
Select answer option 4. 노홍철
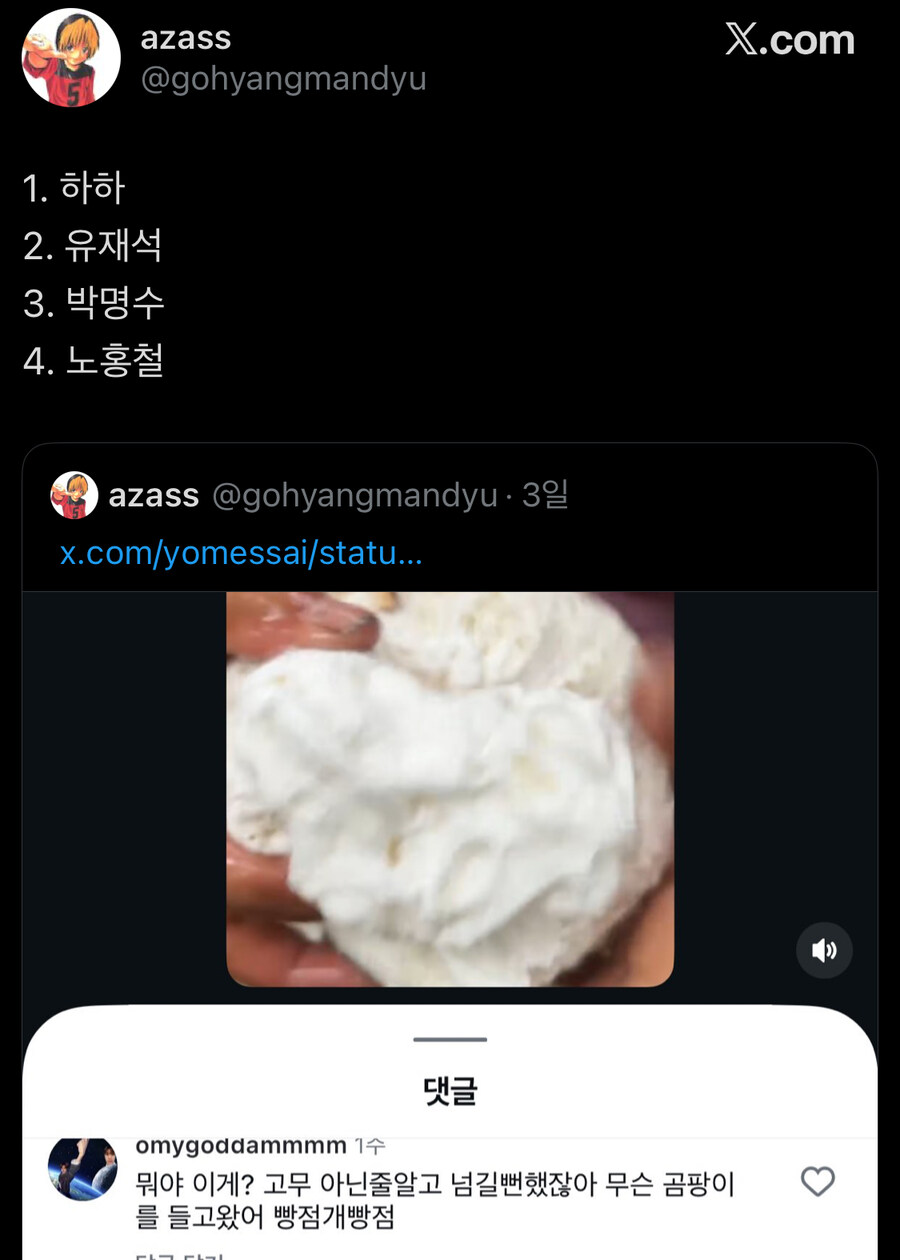[x=92, y=362]
